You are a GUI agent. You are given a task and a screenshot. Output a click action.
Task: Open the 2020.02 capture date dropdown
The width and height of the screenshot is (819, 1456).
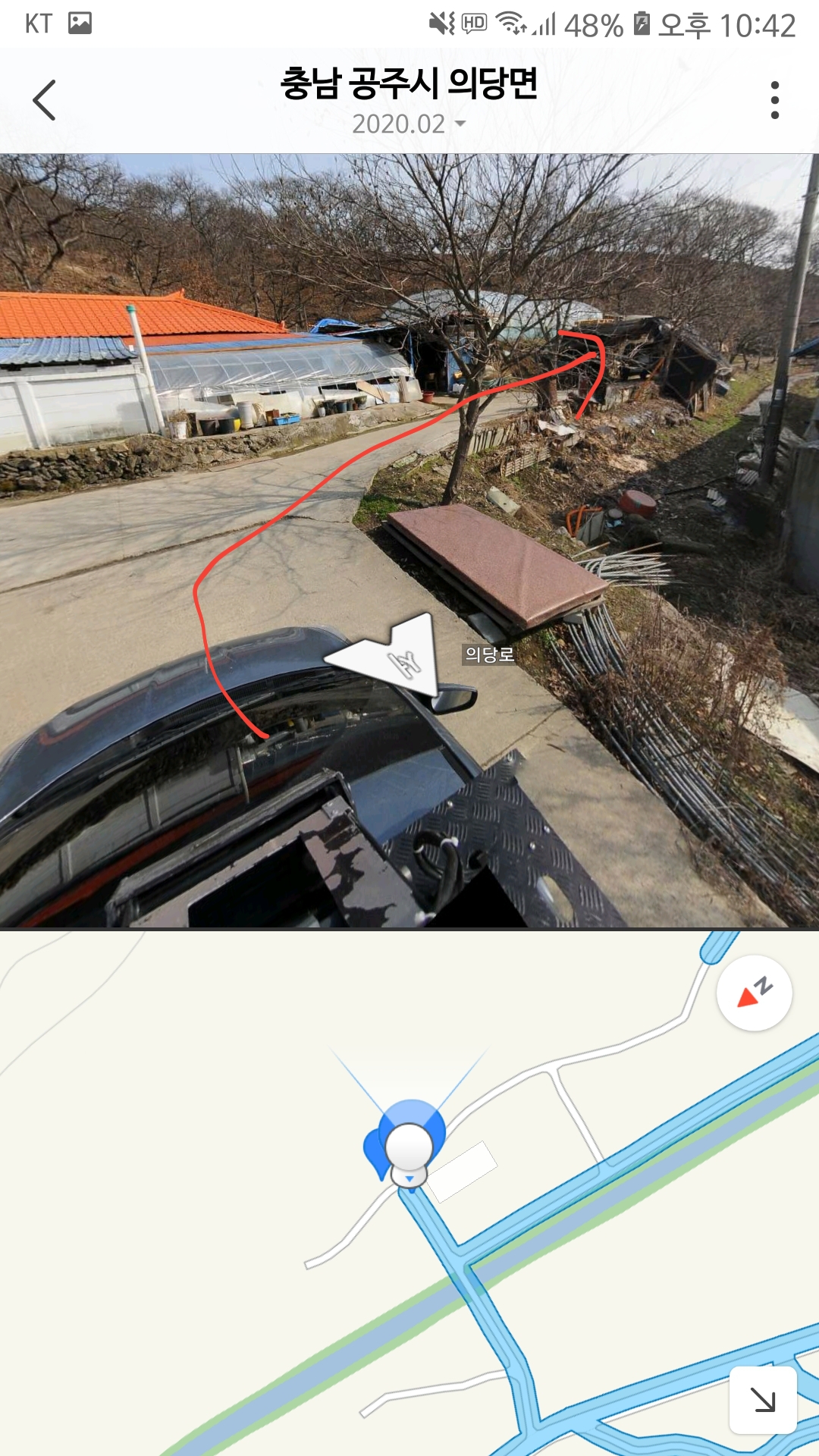click(409, 124)
